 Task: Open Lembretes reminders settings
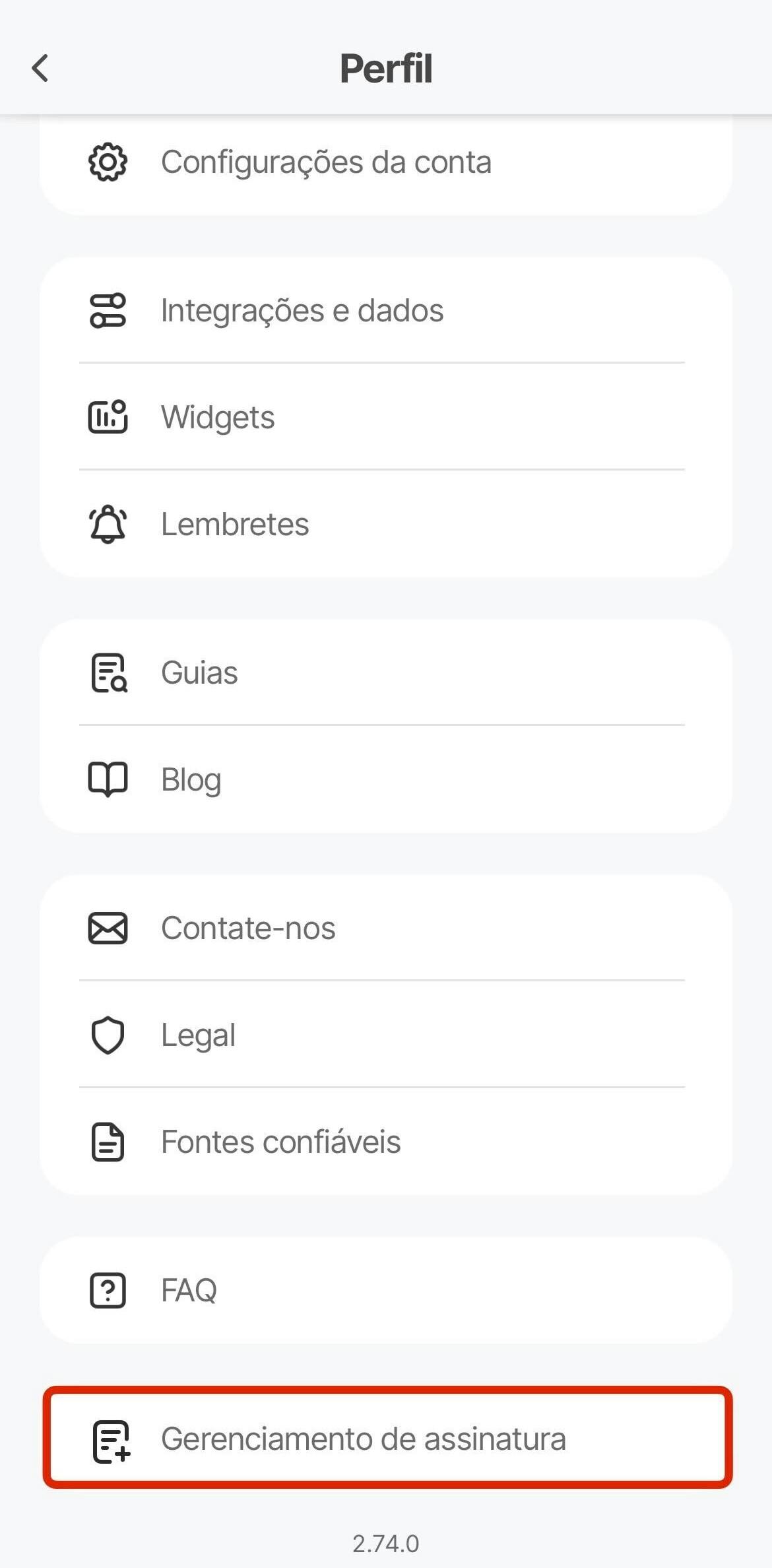point(235,525)
